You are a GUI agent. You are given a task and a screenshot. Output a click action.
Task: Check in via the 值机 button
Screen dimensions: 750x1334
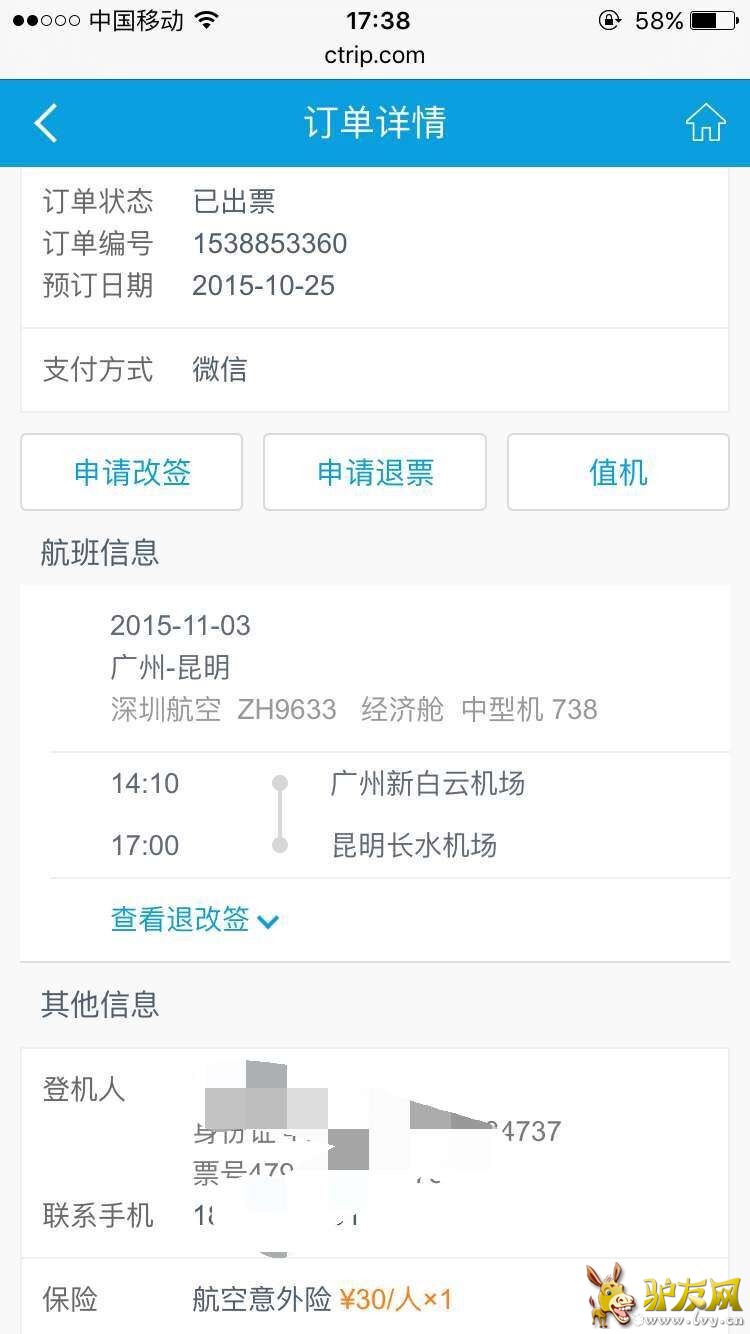(x=618, y=472)
